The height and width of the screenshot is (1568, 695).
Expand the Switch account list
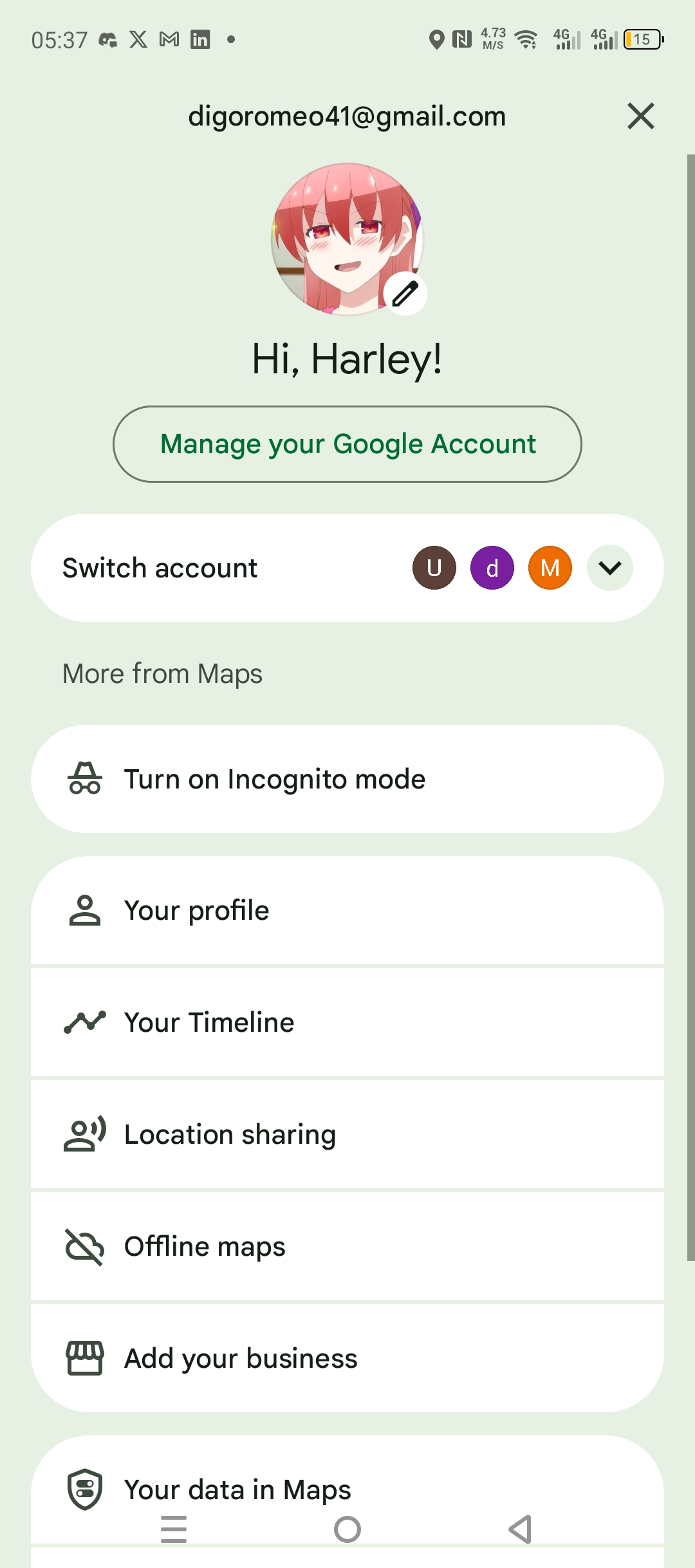pyautogui.click(x=609, y=568)
